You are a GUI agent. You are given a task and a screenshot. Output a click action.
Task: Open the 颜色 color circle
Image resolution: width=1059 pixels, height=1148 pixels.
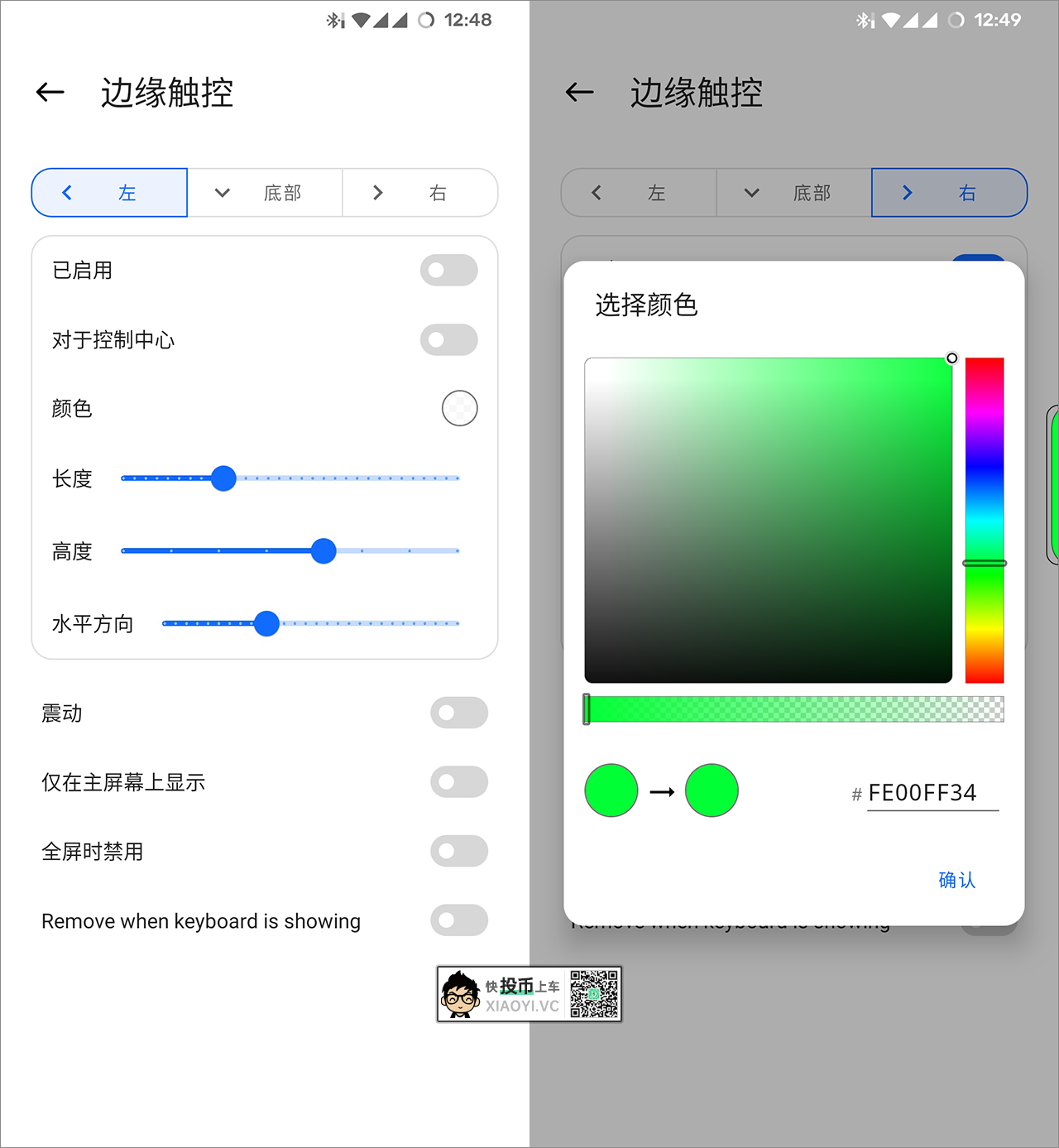pyautogui.click(x=459, y=408)
